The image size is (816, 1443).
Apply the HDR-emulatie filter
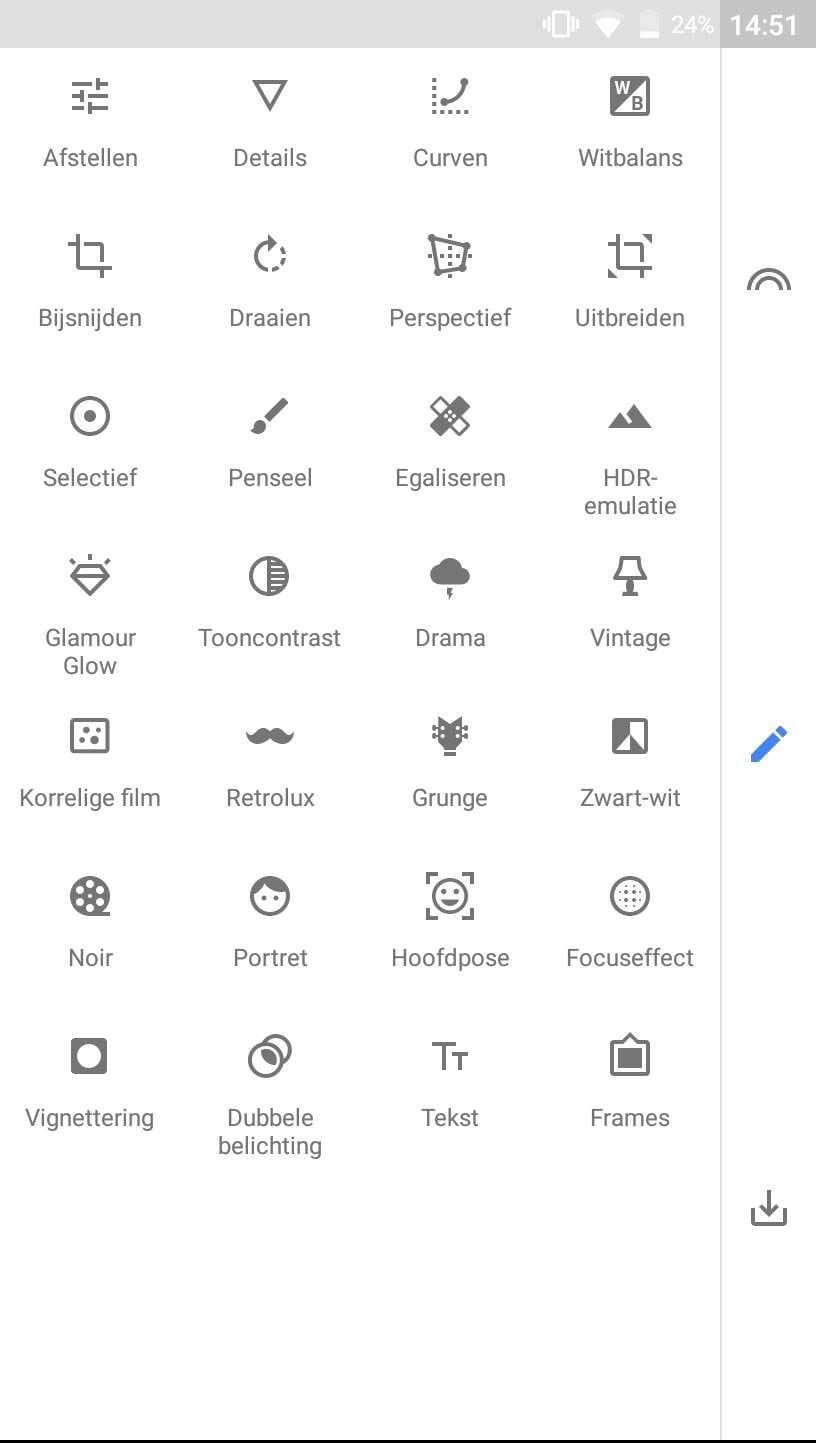pos(630,452)
